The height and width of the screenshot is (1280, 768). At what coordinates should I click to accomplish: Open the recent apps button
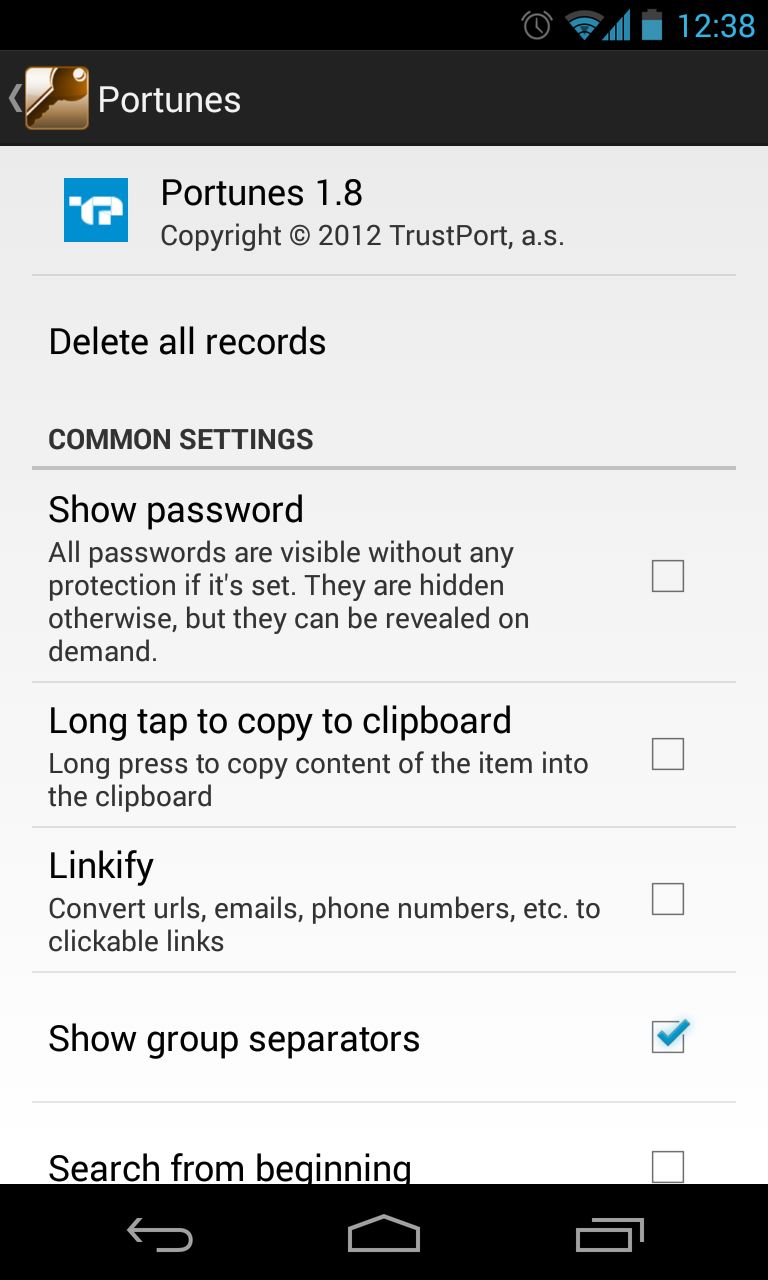610,1234
